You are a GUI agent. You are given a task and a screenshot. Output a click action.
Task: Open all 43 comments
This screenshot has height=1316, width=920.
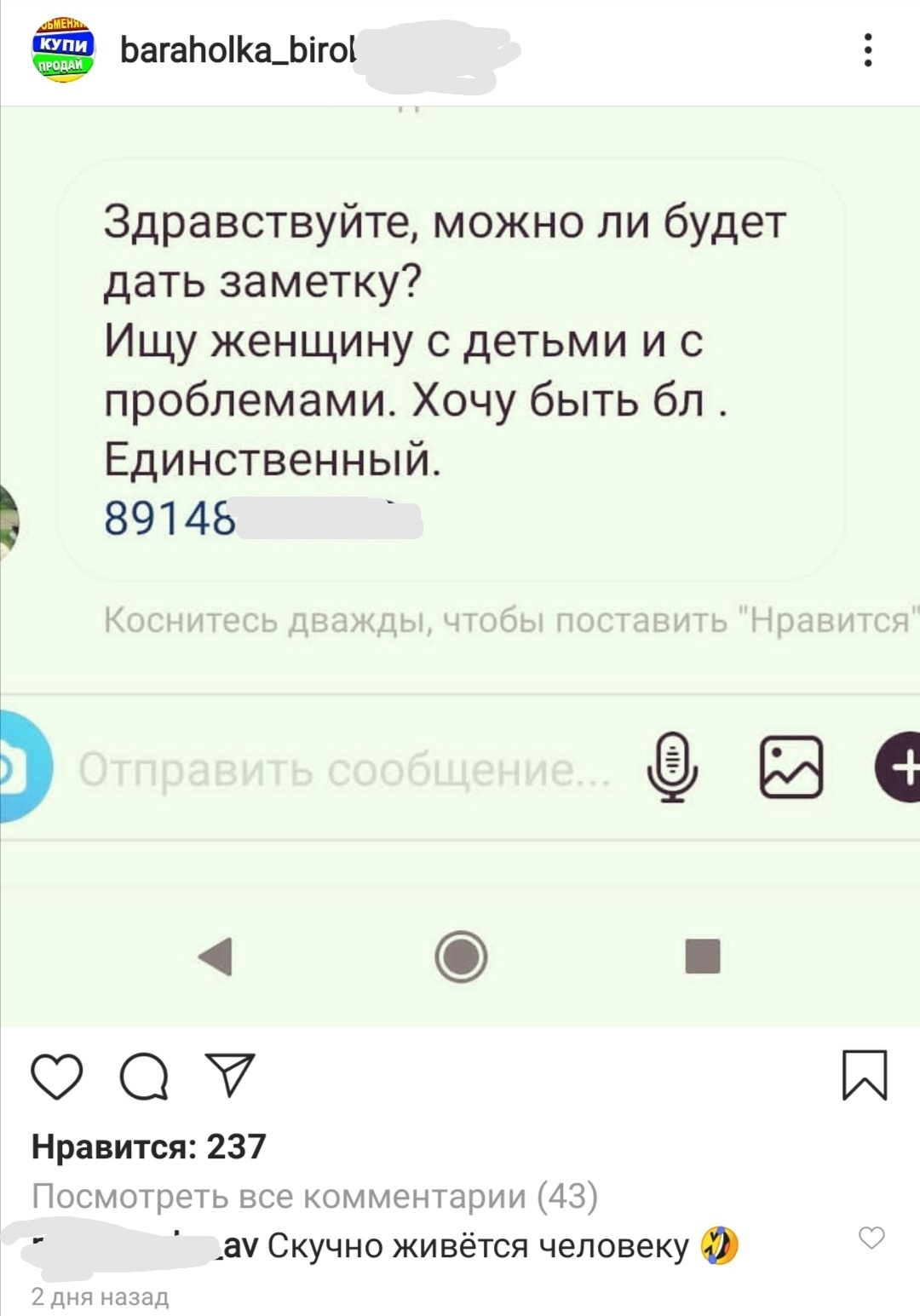tap(314, 1196)
